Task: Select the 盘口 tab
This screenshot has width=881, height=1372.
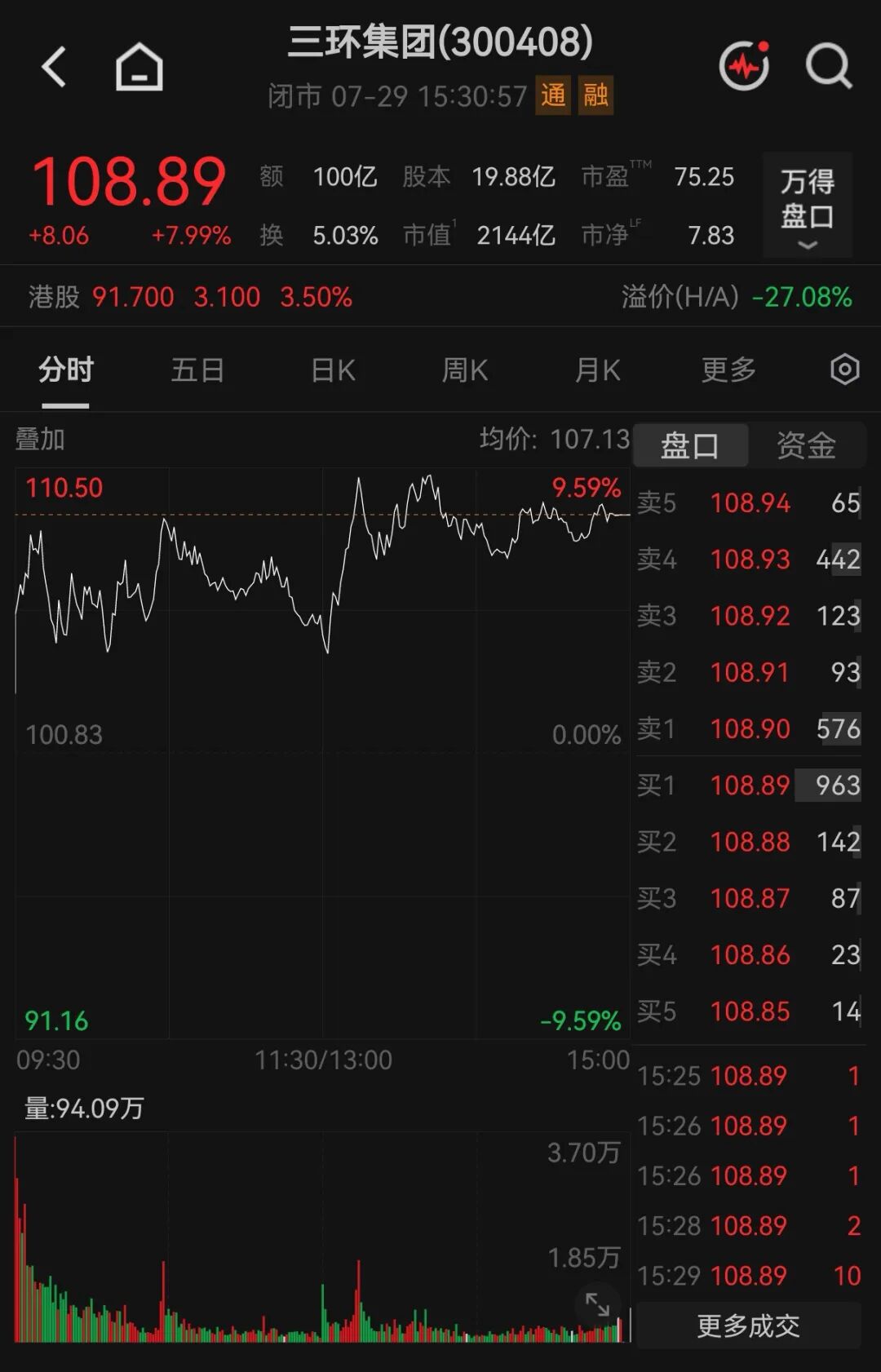Action: tap(690, 445)
